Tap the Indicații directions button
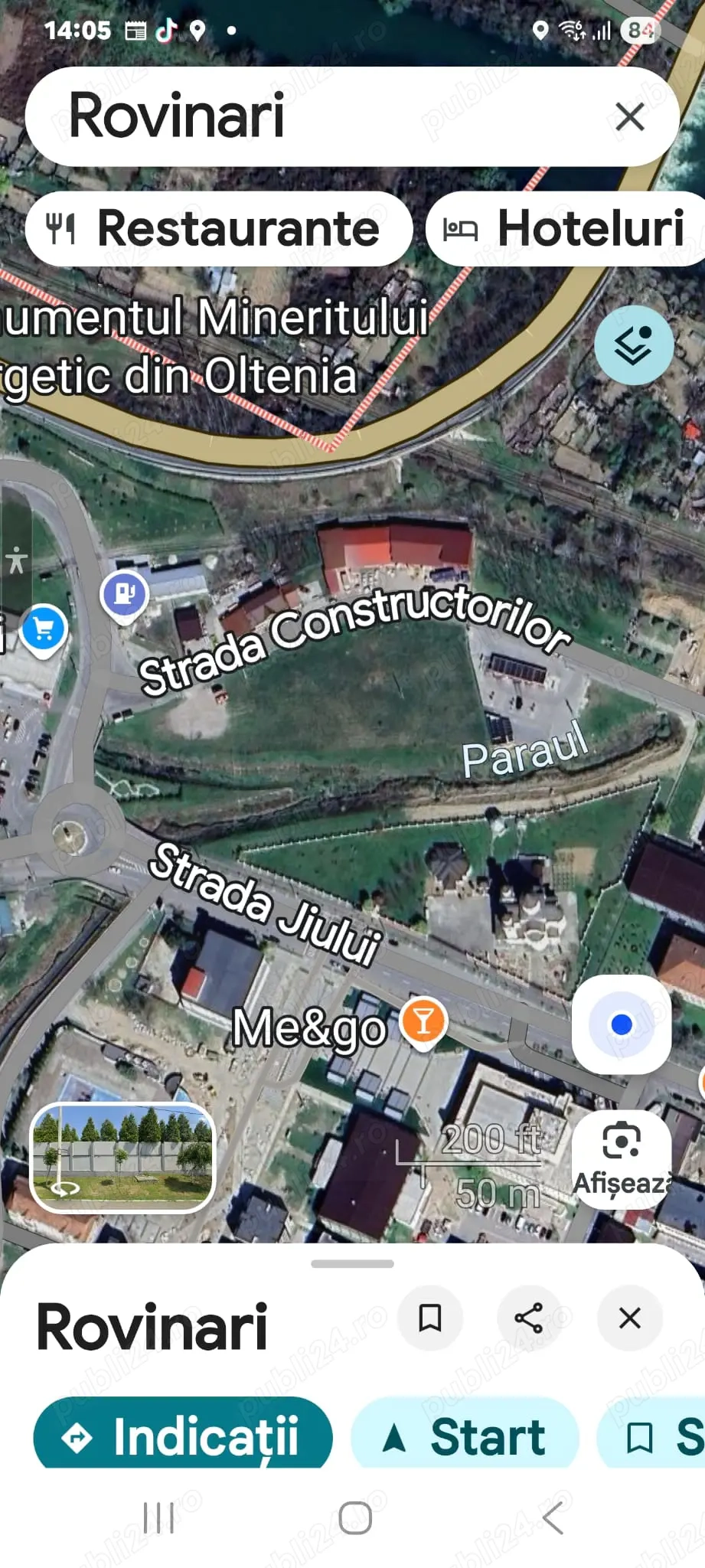Viewport: 705px width, 1568px height. (x=184, y=1435)
